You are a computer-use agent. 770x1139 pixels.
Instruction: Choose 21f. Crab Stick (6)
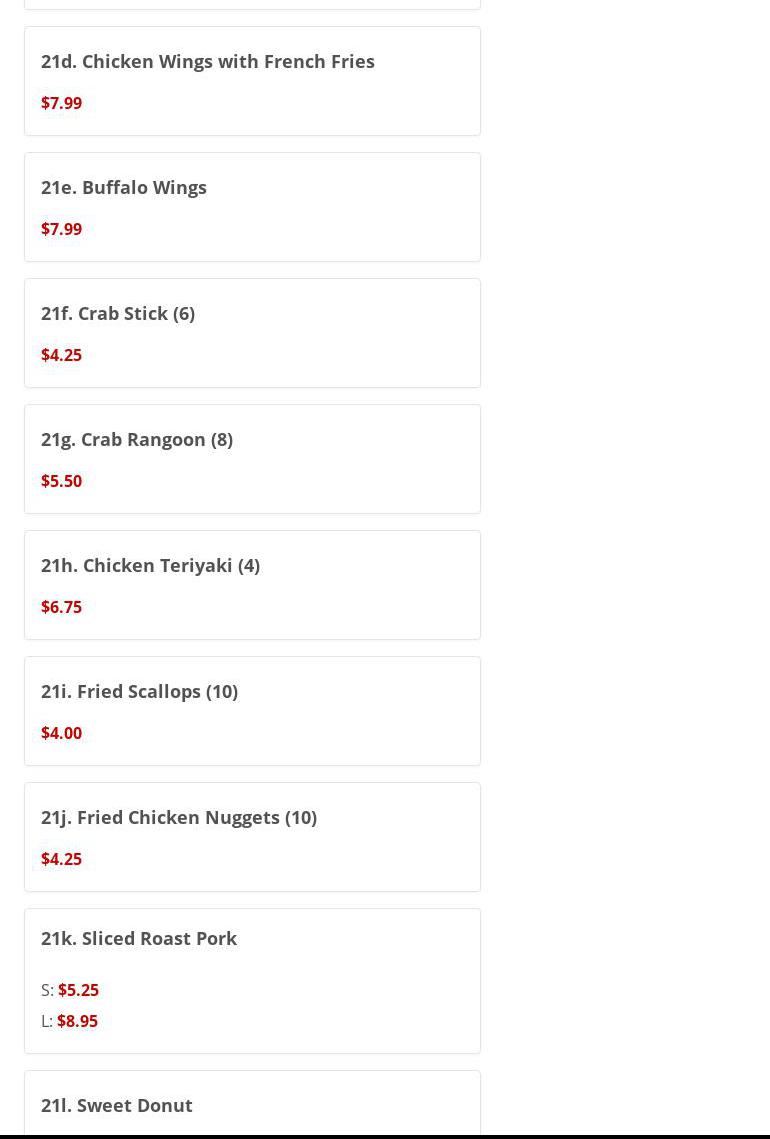(x=118, y=314)
